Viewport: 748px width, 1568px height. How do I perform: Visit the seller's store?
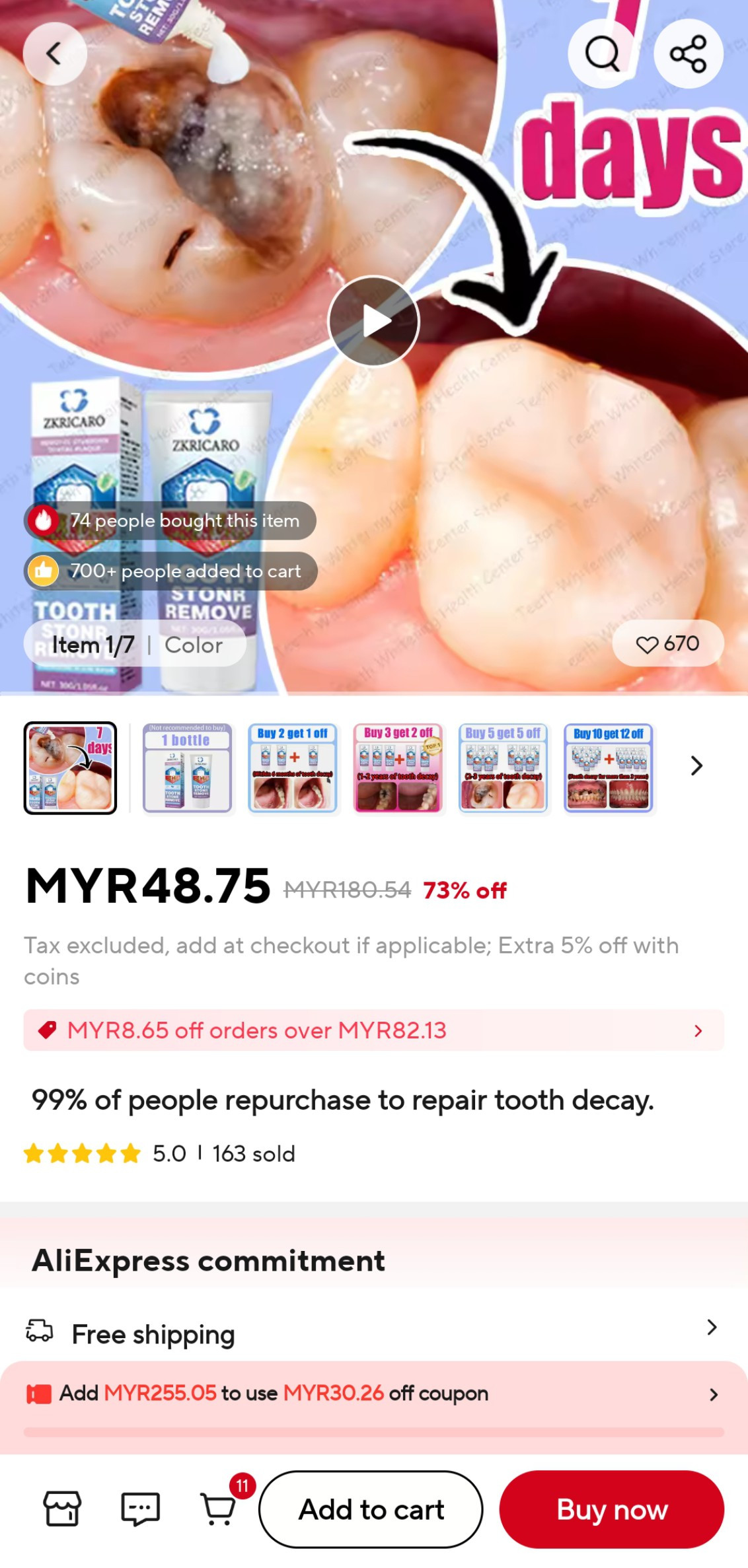[x=62, y=1509]
